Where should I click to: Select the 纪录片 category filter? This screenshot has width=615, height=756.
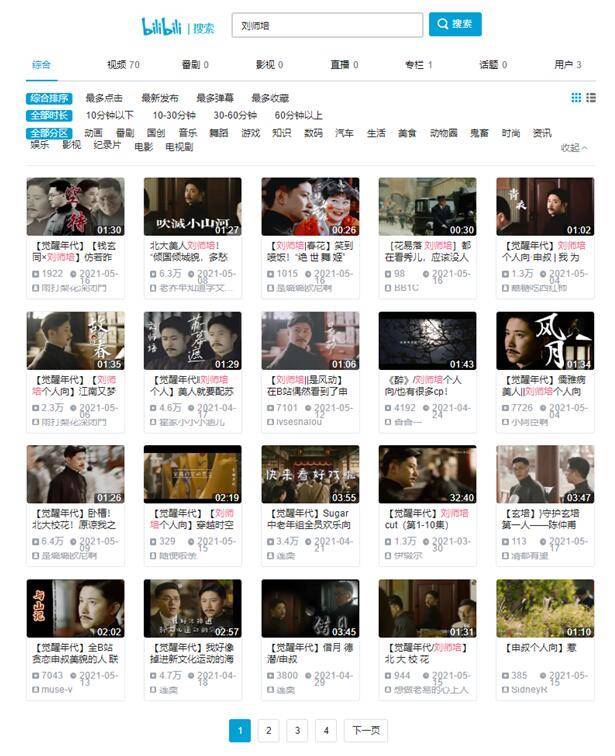click(x=106, y=146)
